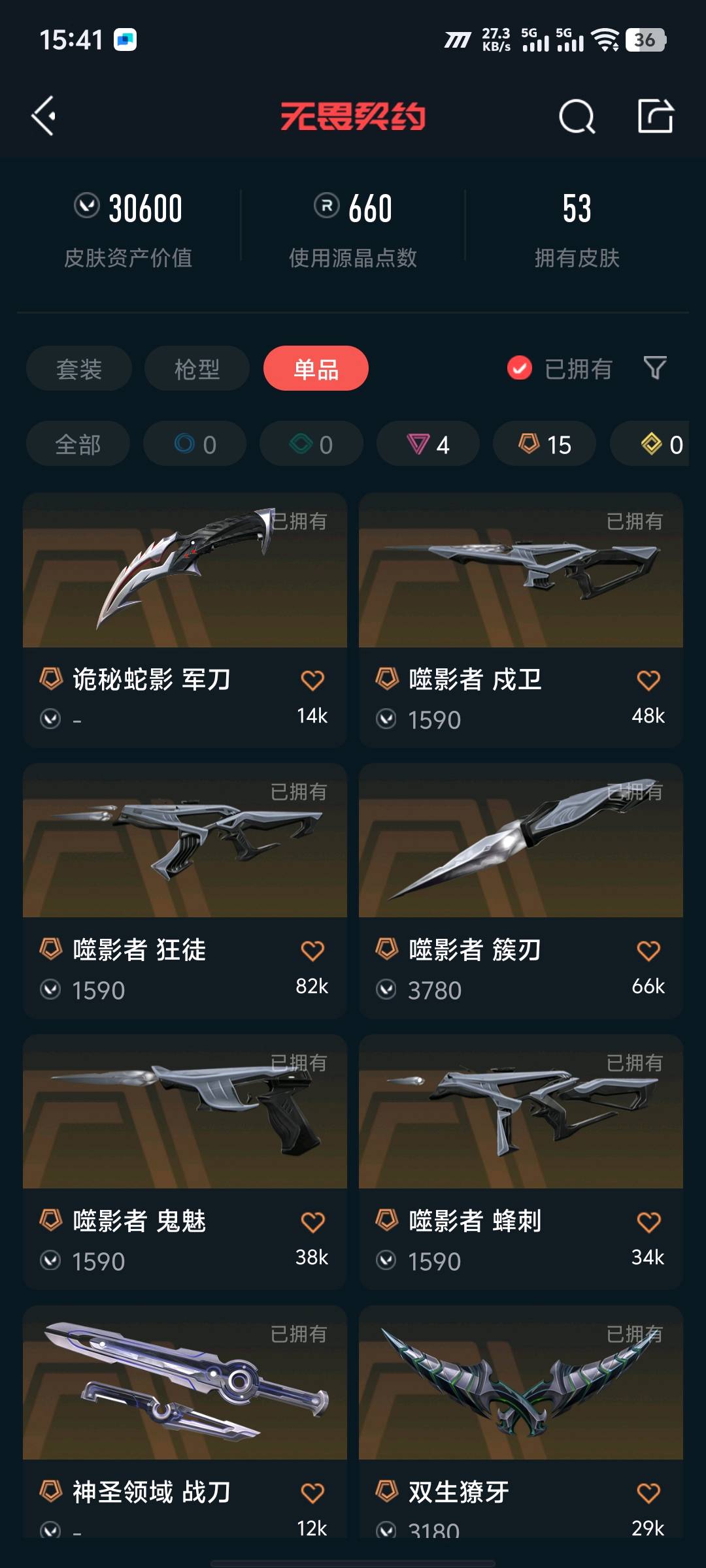Toggle the 已拥有 owned checkbox
This screenshot has width=706, height=1568.
pos(520,368)
